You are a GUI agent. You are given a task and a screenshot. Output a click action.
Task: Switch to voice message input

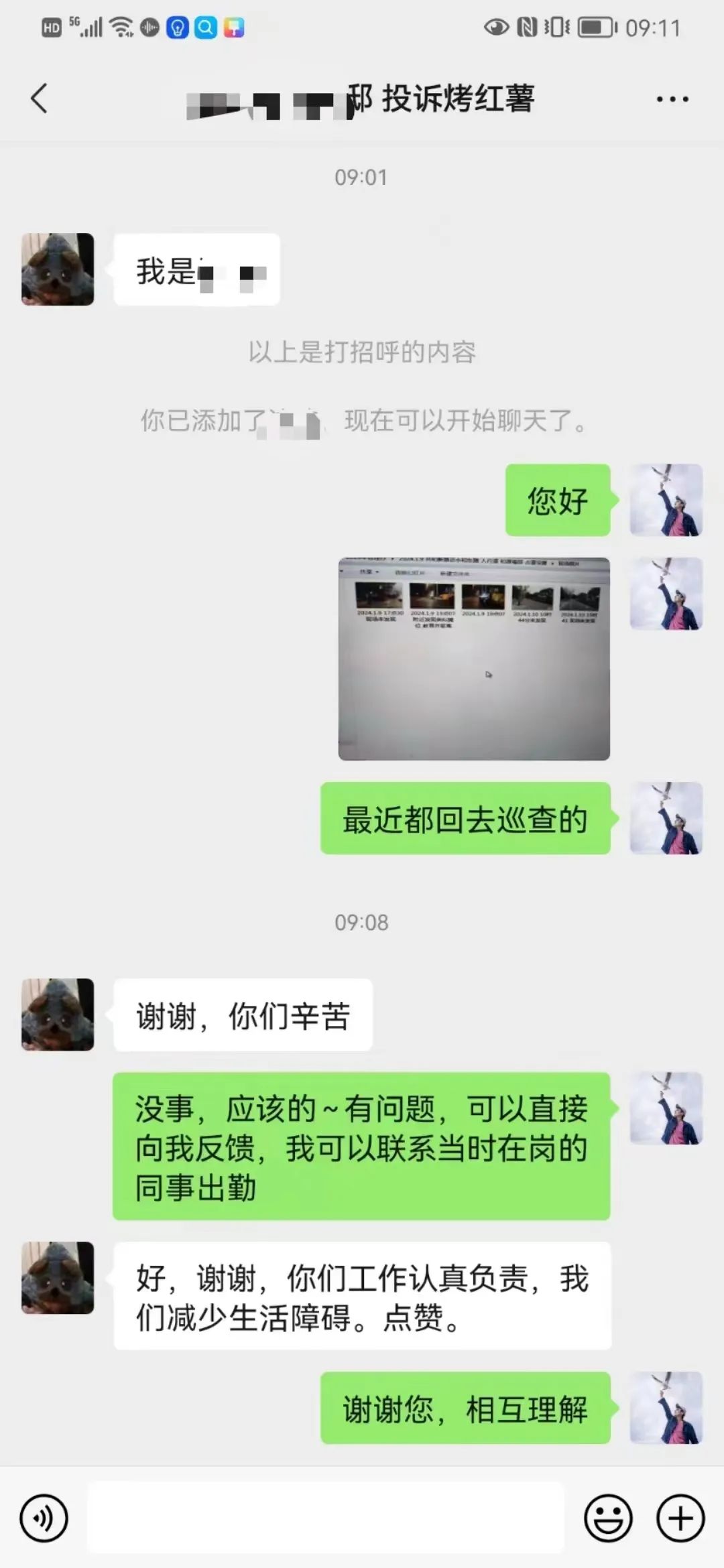[44, 1518]
